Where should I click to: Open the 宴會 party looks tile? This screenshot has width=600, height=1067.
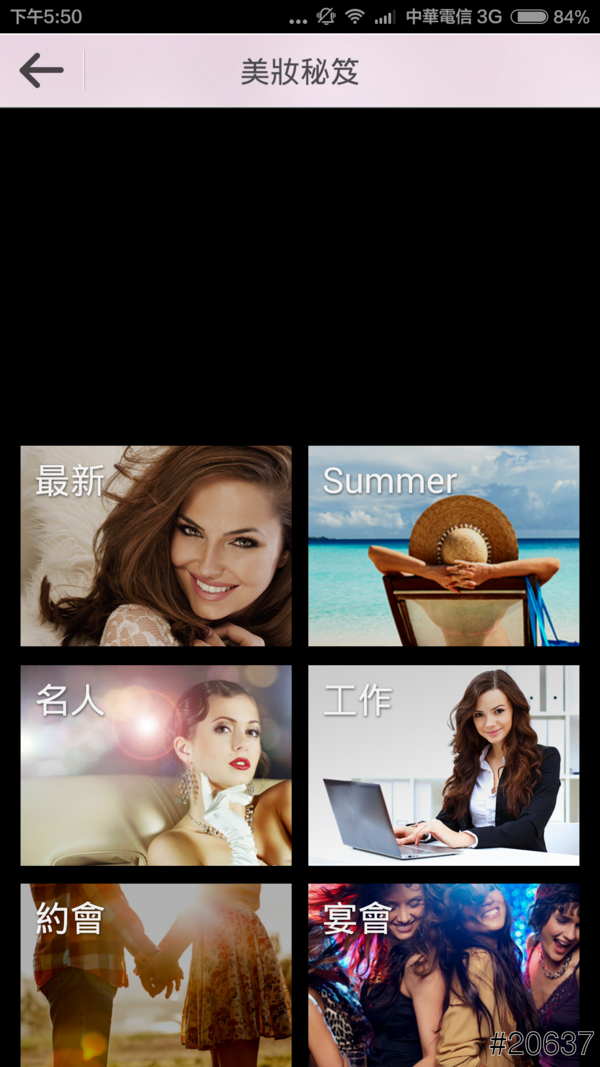click(x=443, y=973)
